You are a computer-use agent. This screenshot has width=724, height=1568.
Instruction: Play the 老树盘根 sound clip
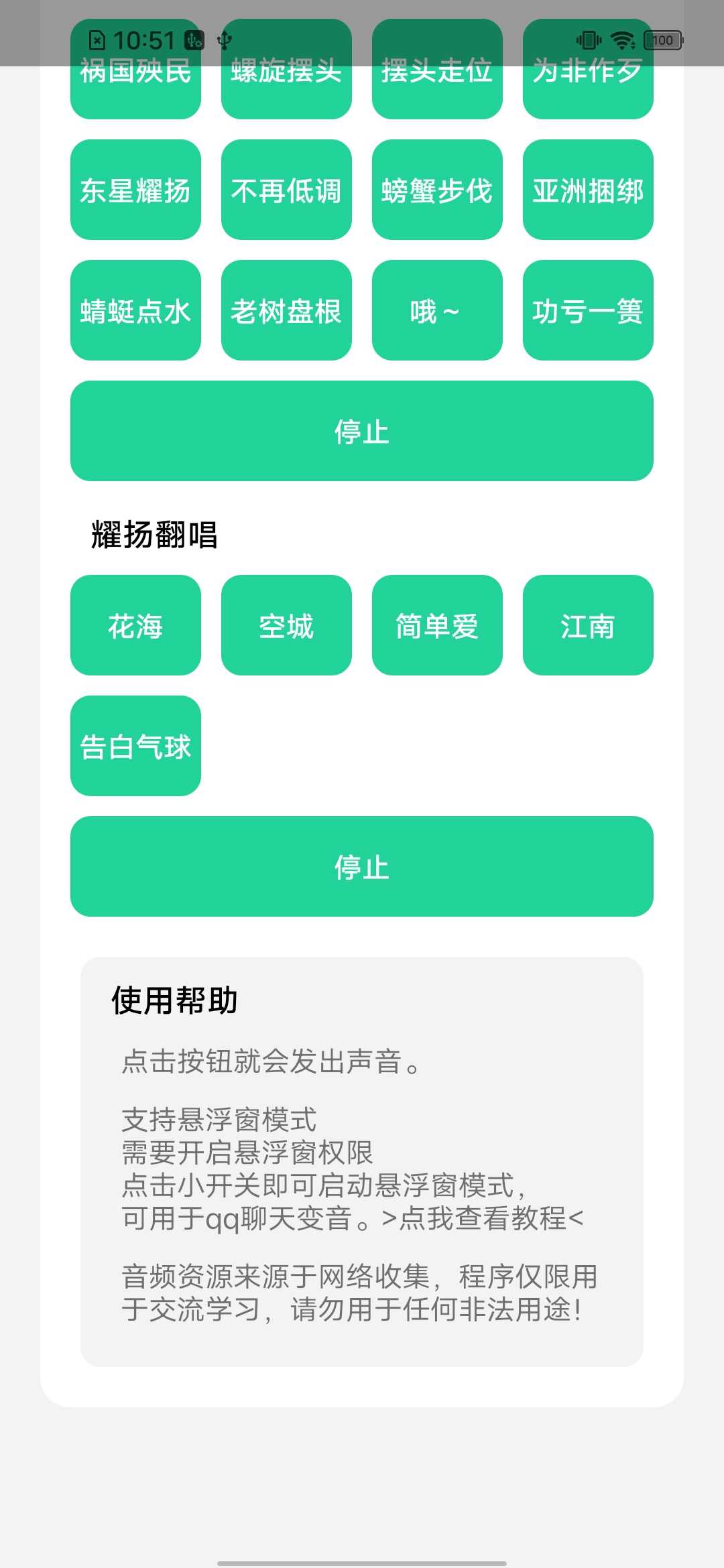pos(286,310)
